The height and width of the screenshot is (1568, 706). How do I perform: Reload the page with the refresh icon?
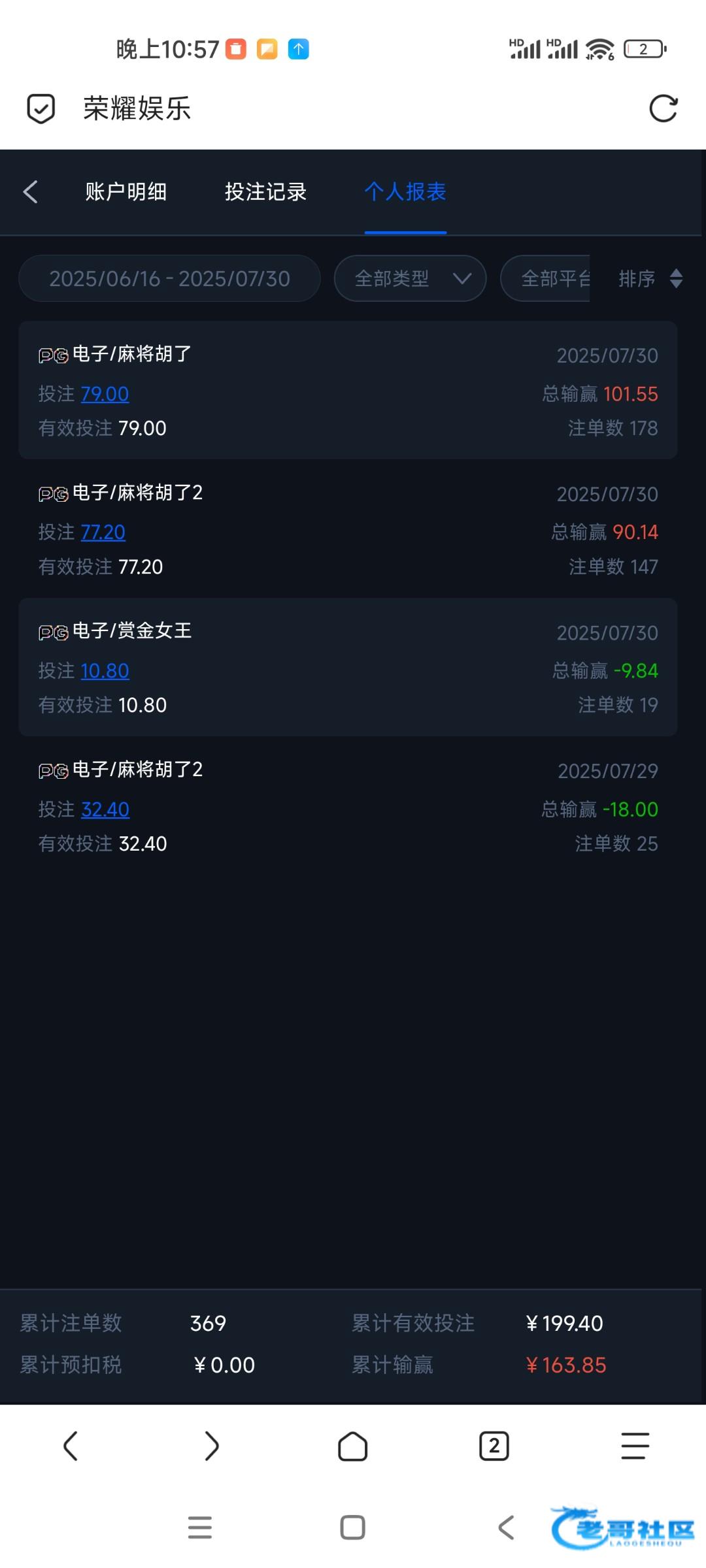pos(663,108)
